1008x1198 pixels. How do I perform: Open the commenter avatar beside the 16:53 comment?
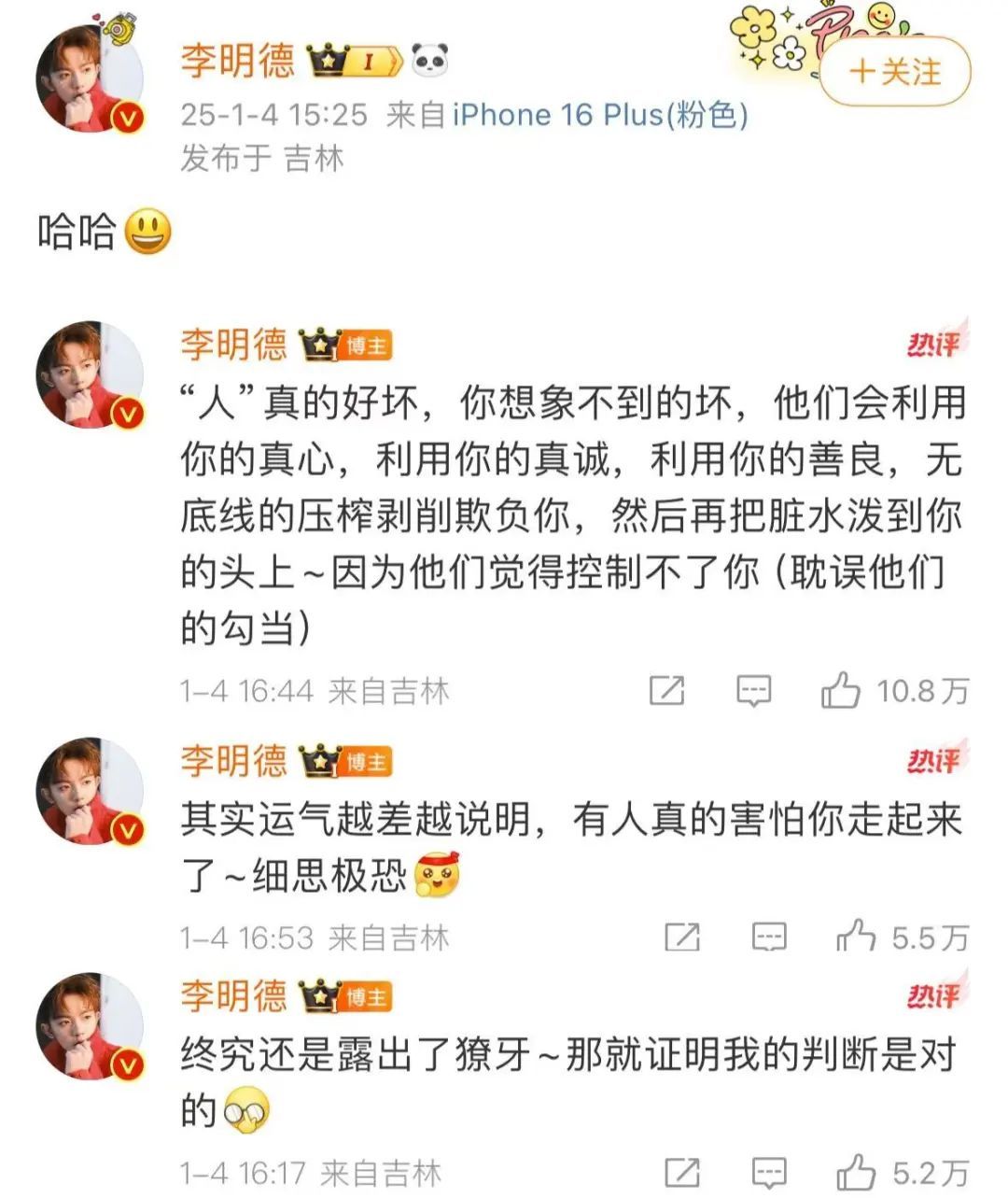pyautogui.click(x=91, y=792)
